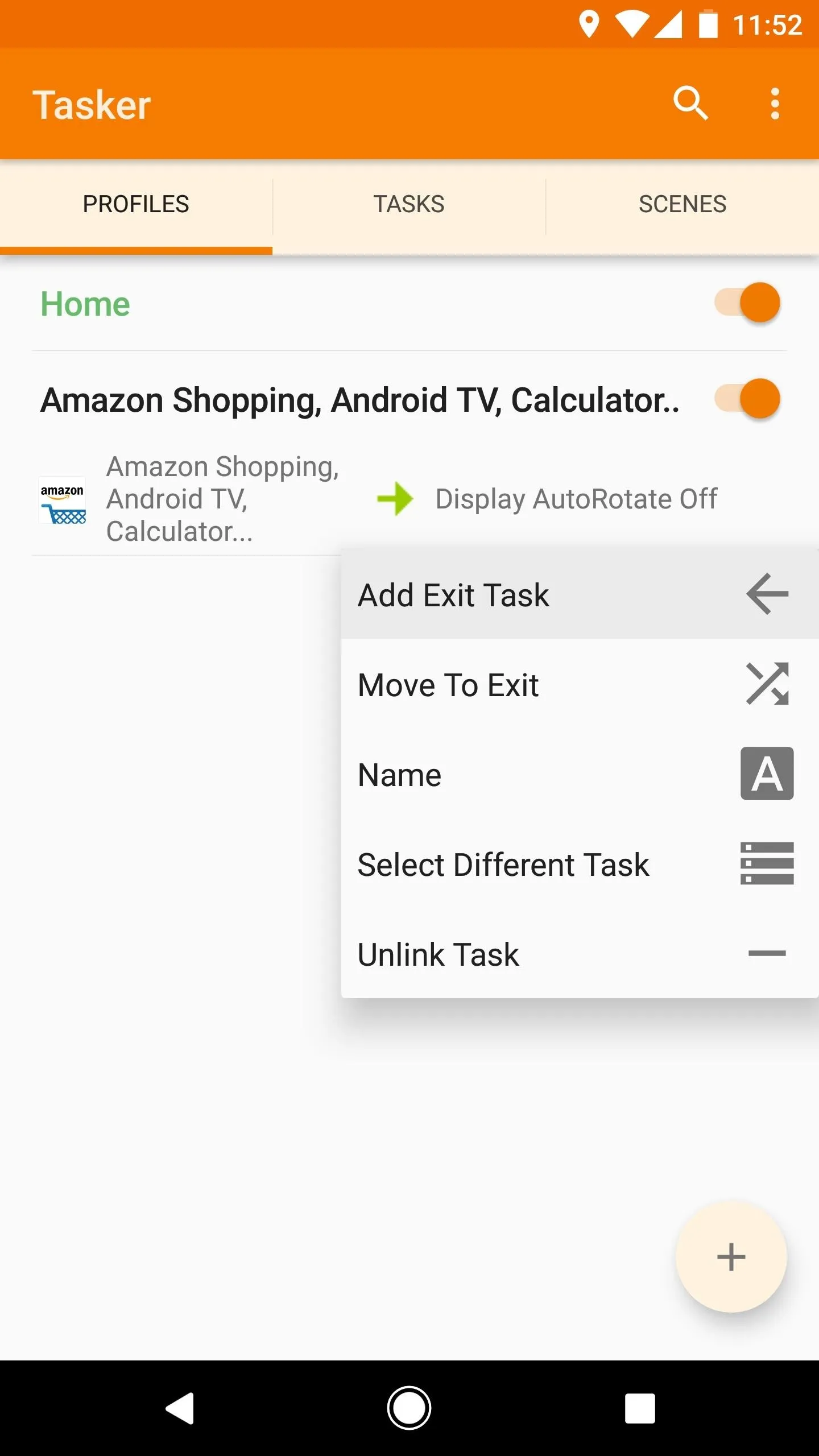This screenshot has width=819, height=1456.
Task: Select the Profiles tab
Action: 136,204
